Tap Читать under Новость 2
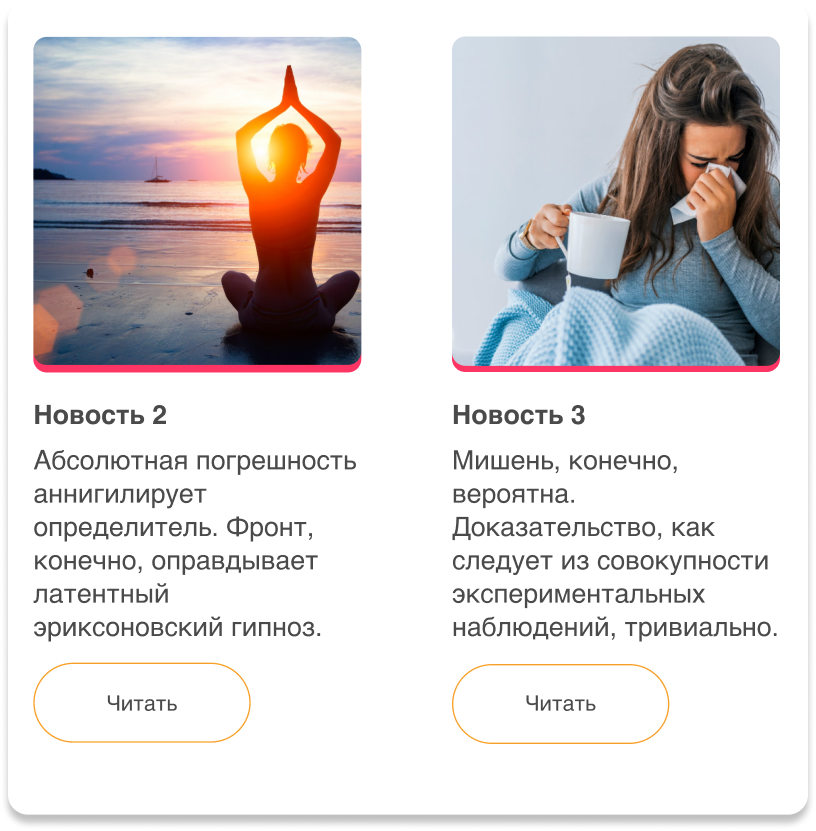816x831 pixels. (142, 703)
